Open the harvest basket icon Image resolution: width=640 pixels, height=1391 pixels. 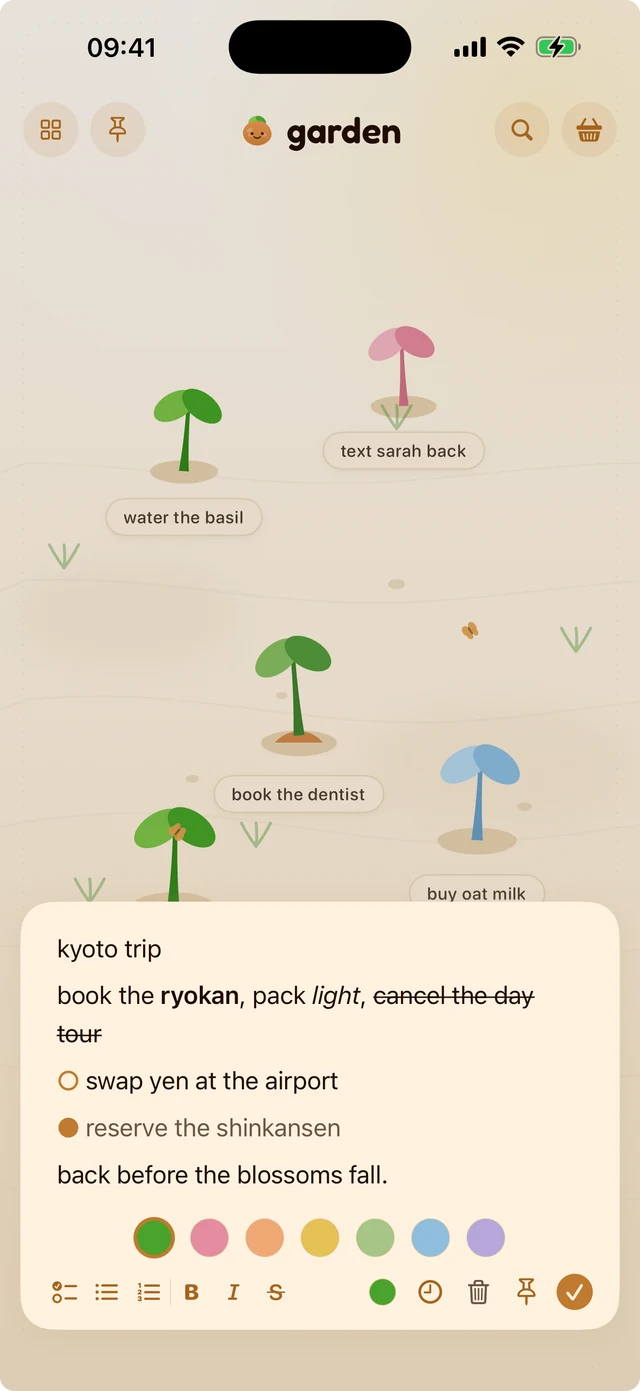point(589,130)
